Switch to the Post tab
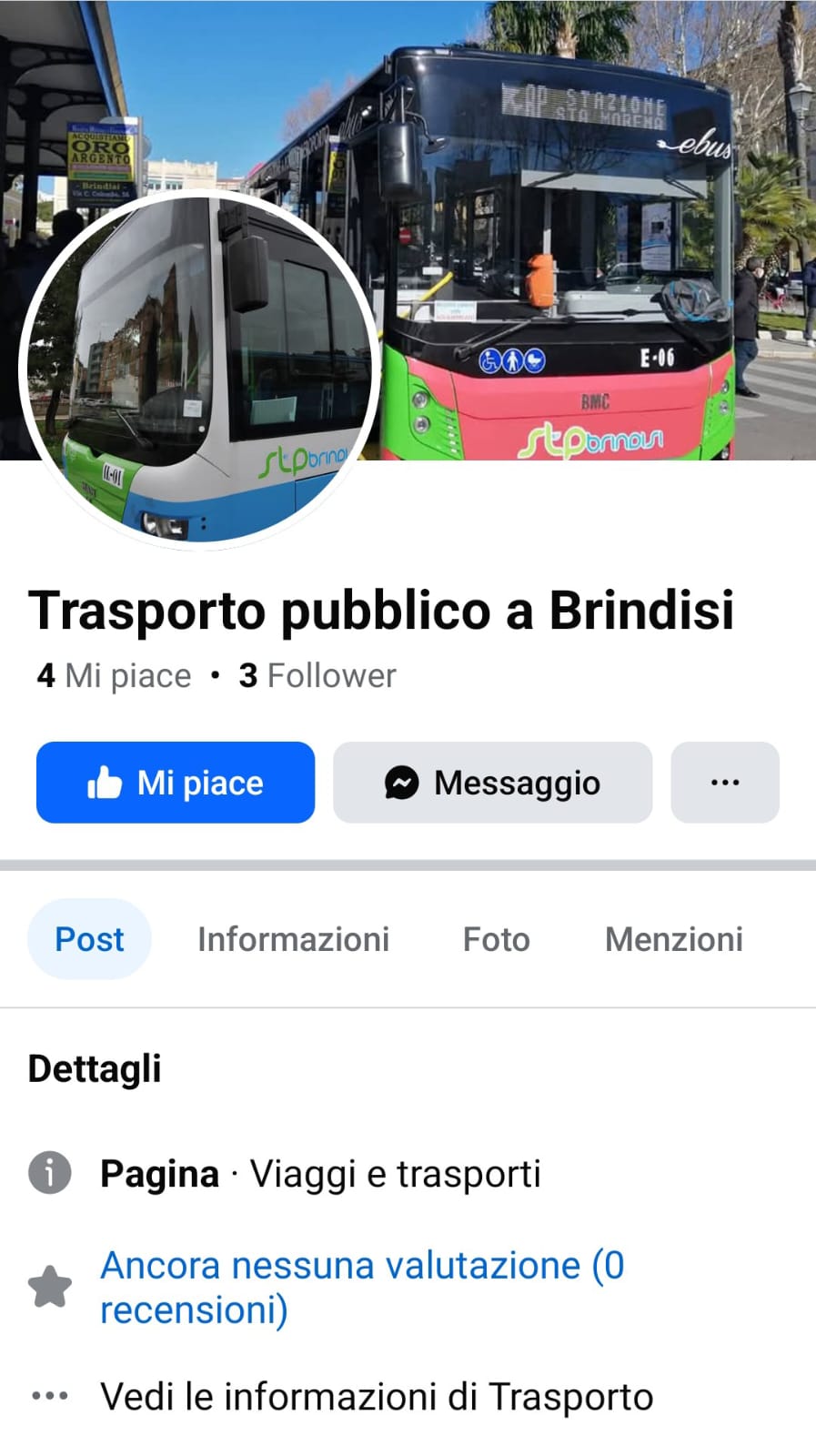Image resolution: width=816 pixels, height=1456 pixels. (x=89, y=939)
